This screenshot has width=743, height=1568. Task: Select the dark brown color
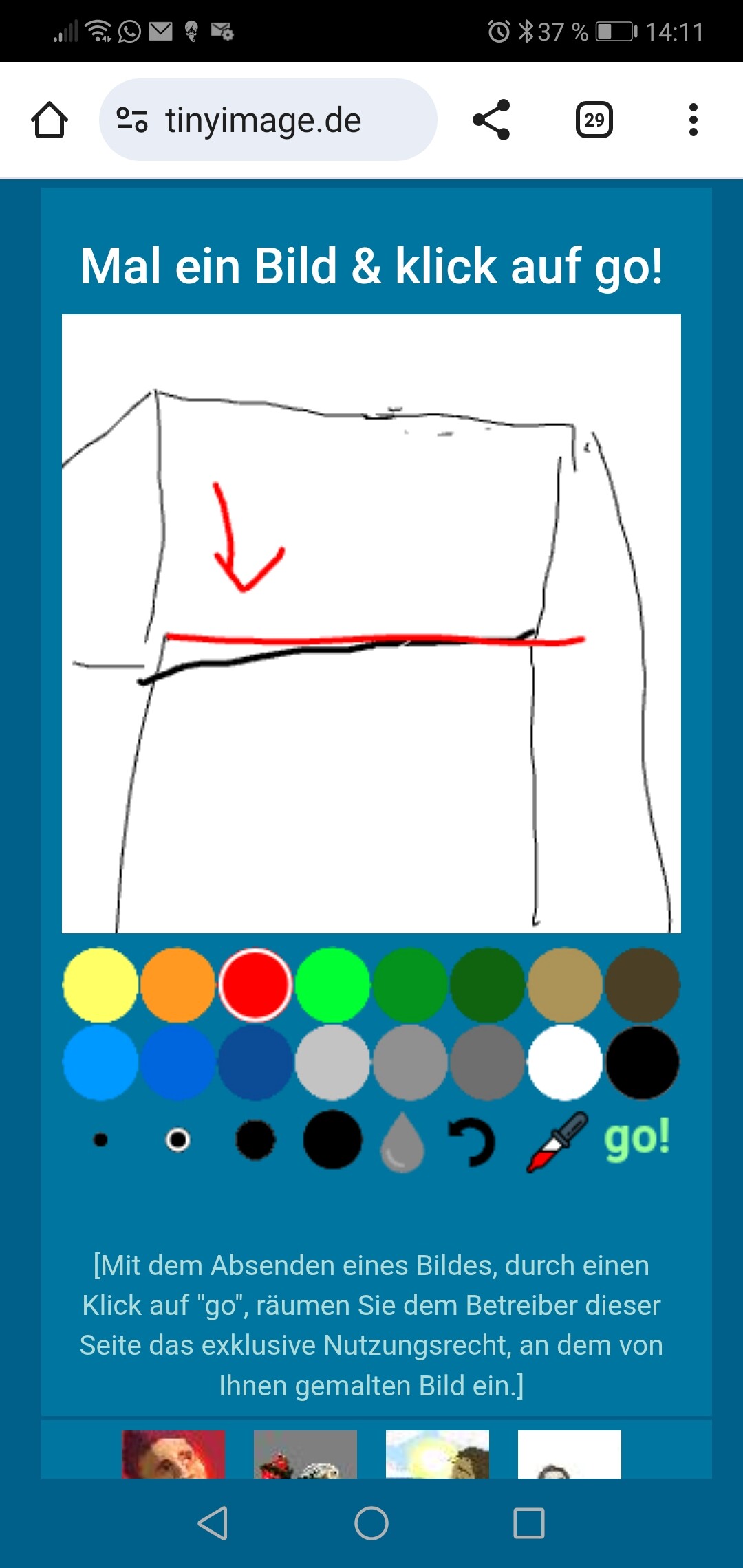643,985
